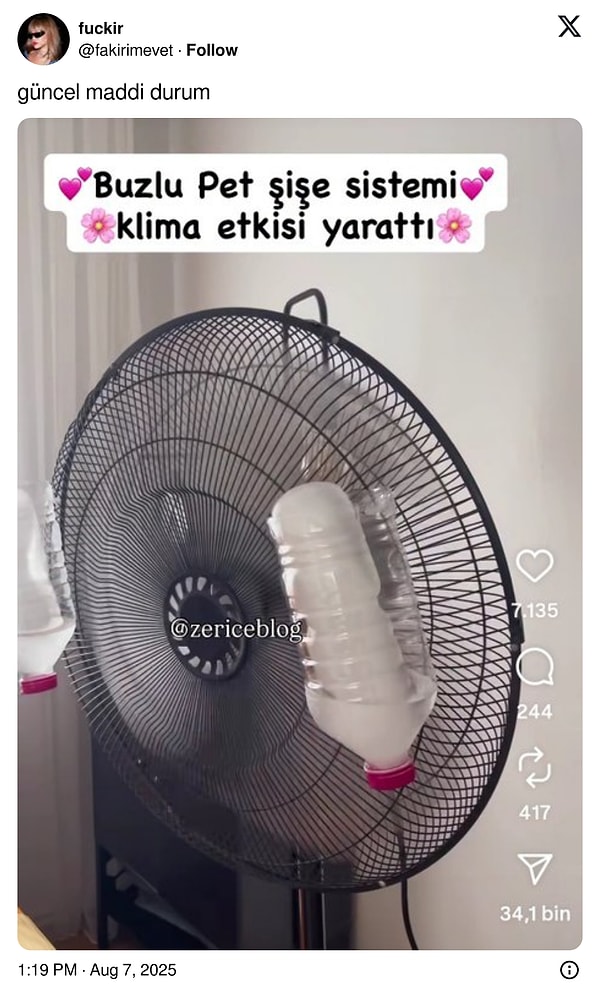Open fuckir's profile picture
The height and width of the screenshot is (1000, 600).
tap(43, 39)
